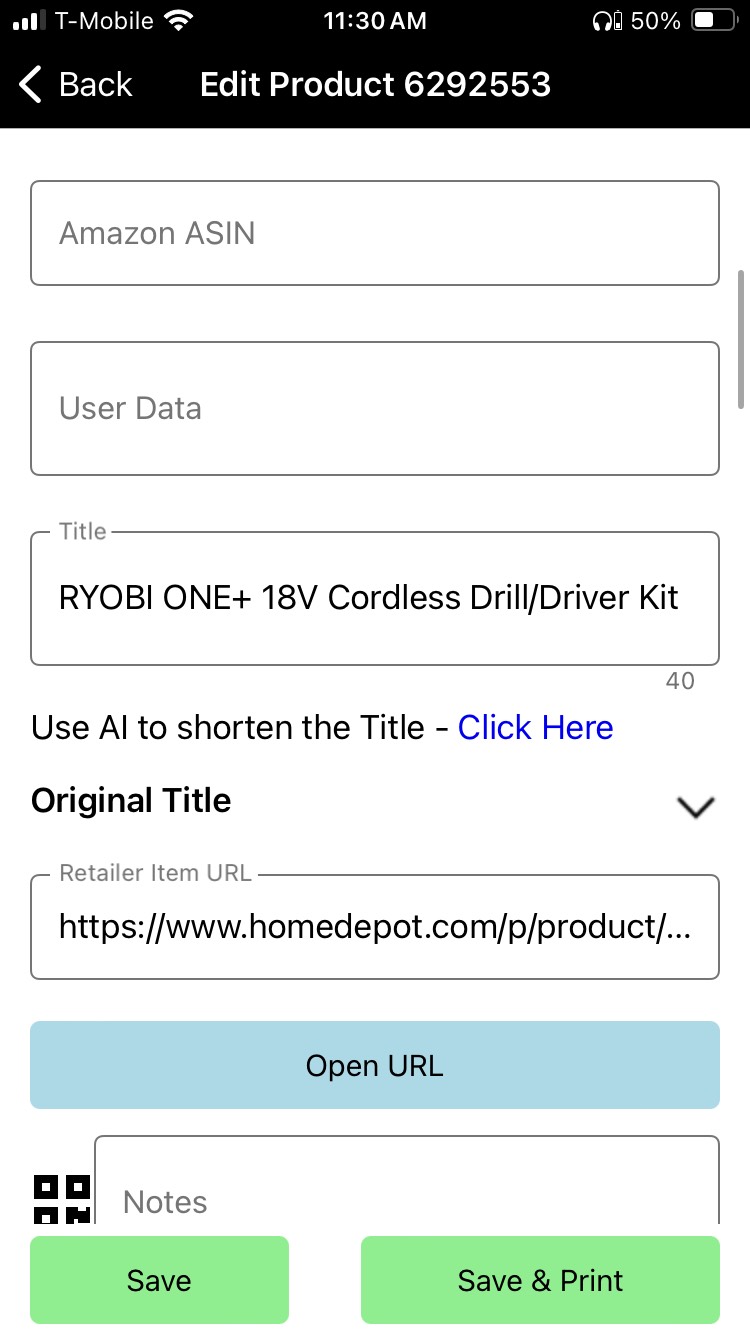This screenshot has width=750, height=1334.
Task: Tap Click Here to shorten the title
Action: click(535, 727)
